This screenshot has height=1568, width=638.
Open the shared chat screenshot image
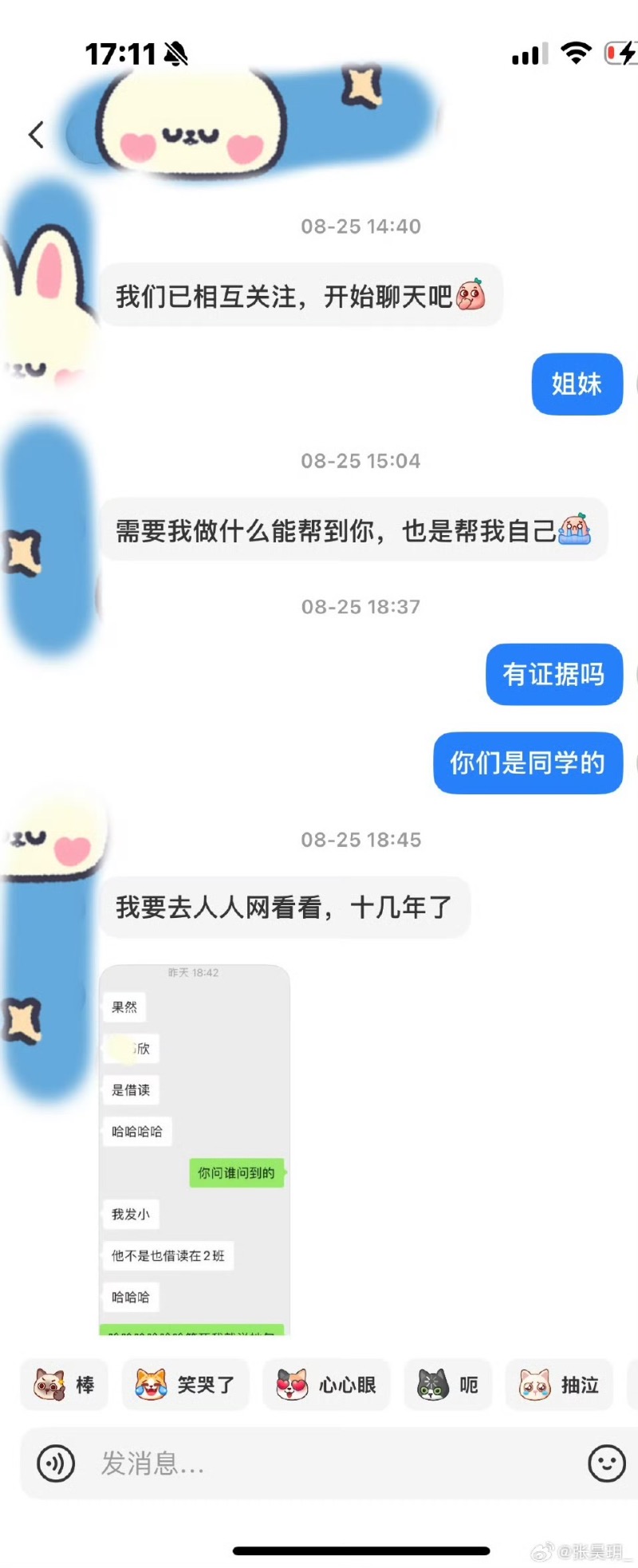[194, 1148]
